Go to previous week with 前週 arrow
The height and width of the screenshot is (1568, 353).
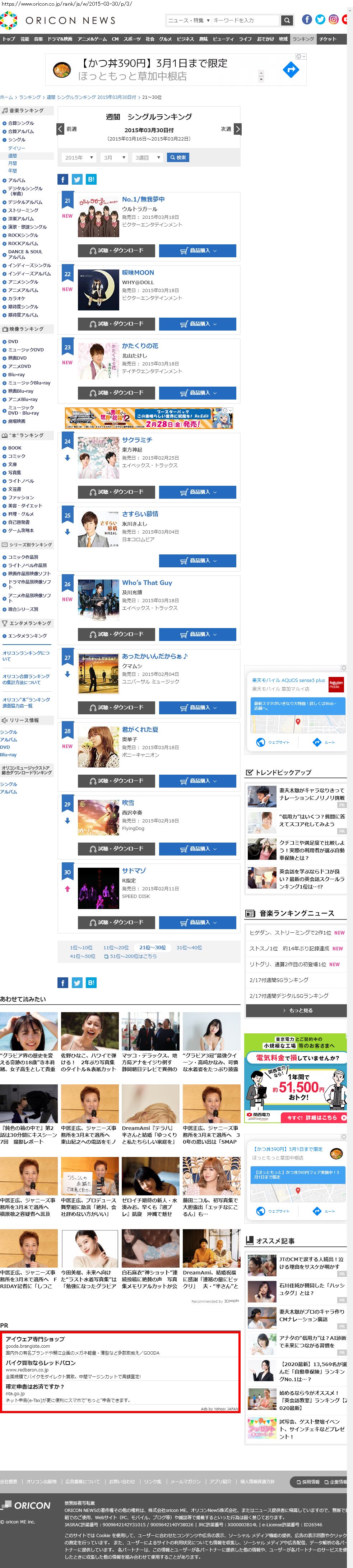tap(61, 129)
